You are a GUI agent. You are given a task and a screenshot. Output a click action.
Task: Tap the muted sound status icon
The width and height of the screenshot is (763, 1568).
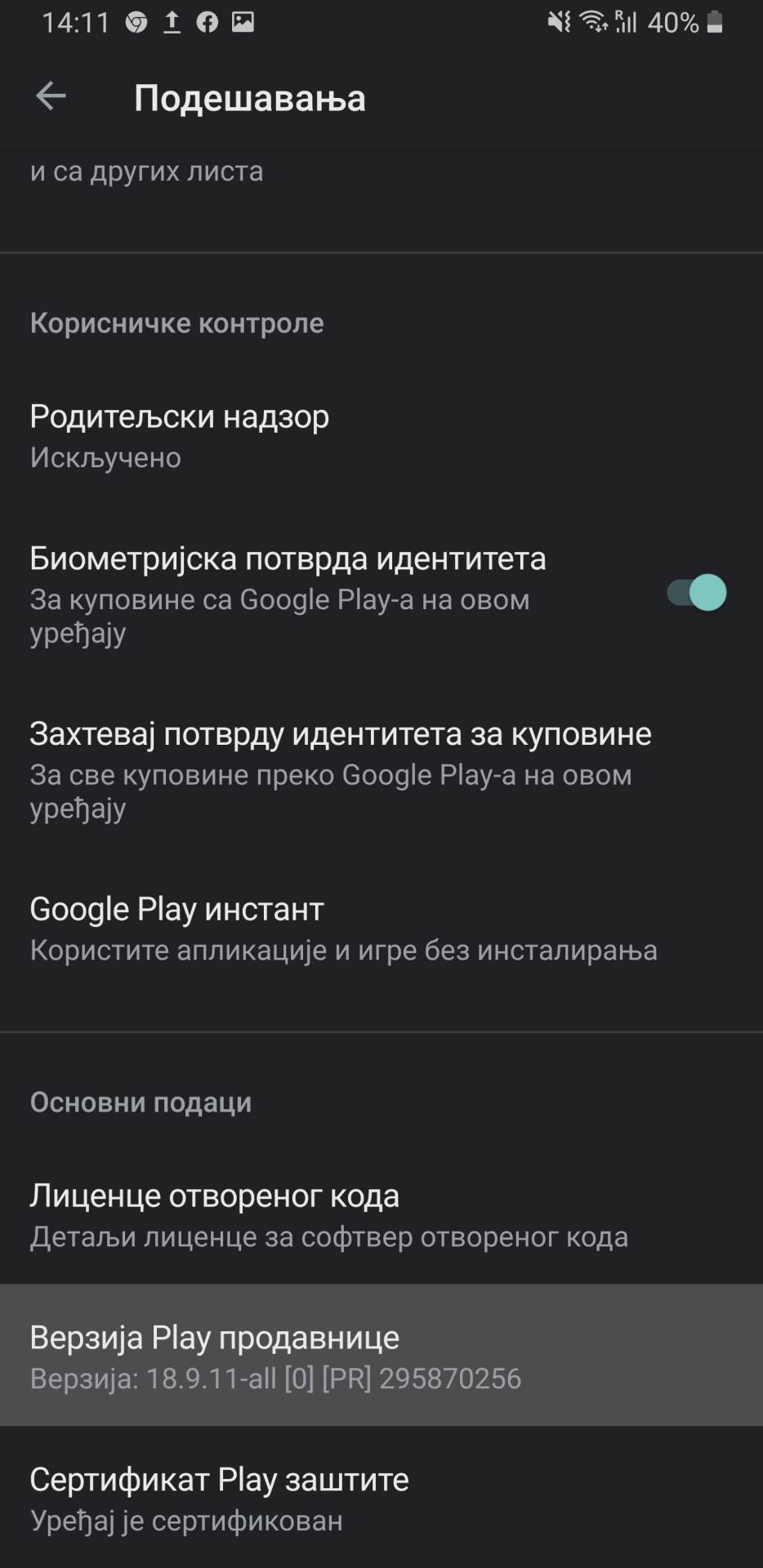tap(560, 22)
